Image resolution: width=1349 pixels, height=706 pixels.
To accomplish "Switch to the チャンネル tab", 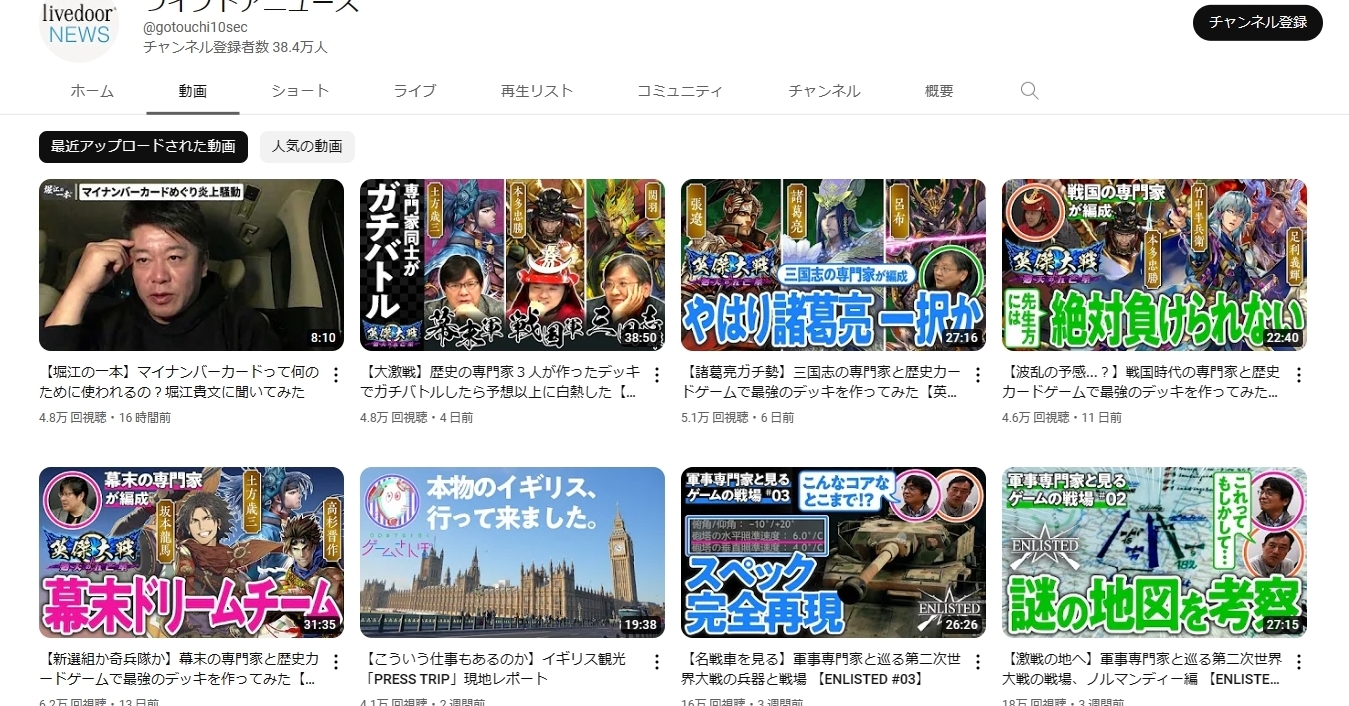I will pyautogui.click(x=824, y=91).
